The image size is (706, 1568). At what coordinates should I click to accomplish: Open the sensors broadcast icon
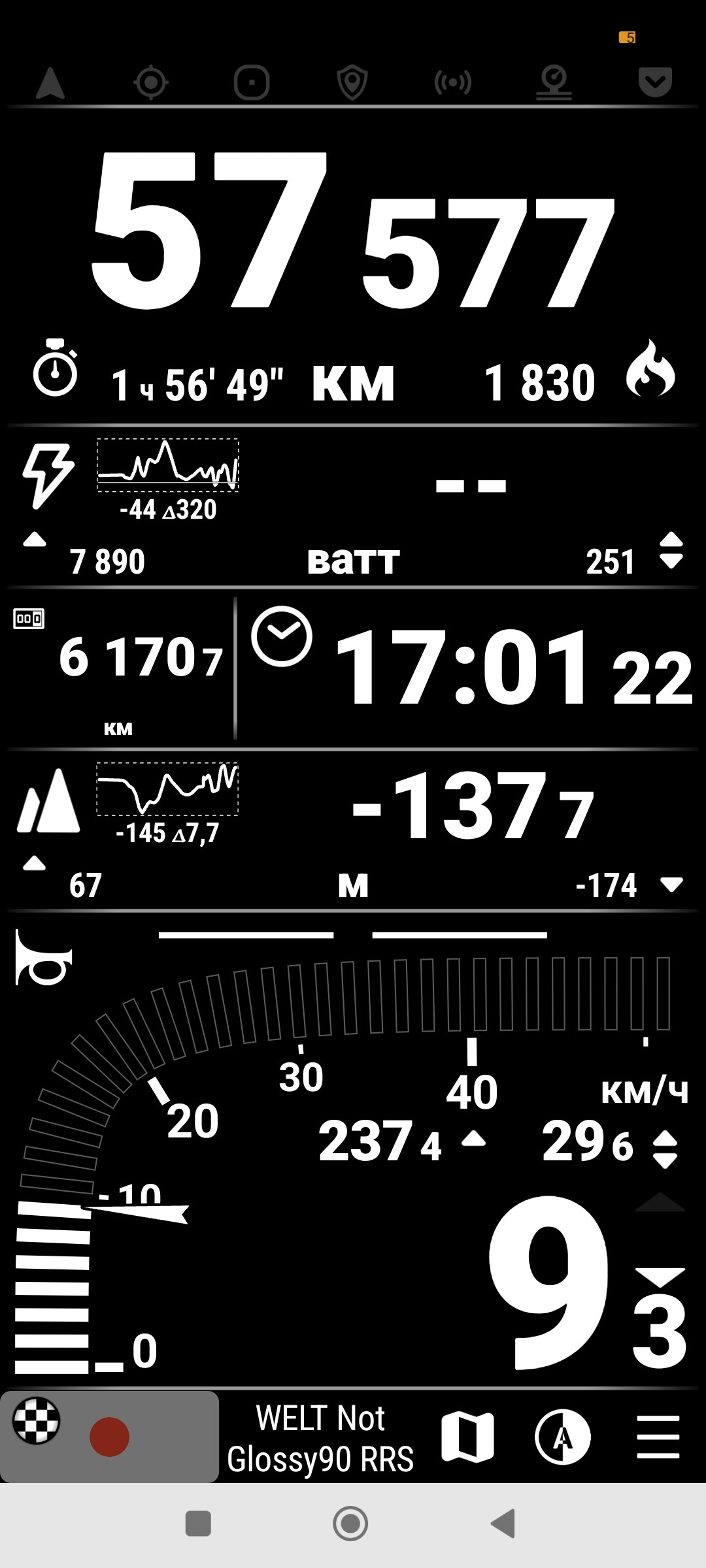tap(453, 83)
